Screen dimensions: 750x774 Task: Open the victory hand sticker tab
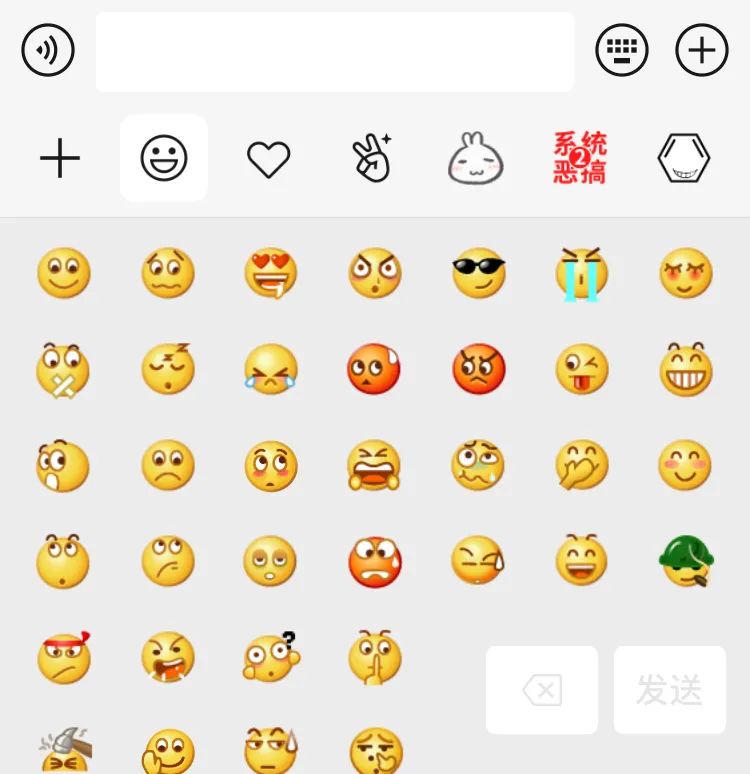click(x=372, y=158)
